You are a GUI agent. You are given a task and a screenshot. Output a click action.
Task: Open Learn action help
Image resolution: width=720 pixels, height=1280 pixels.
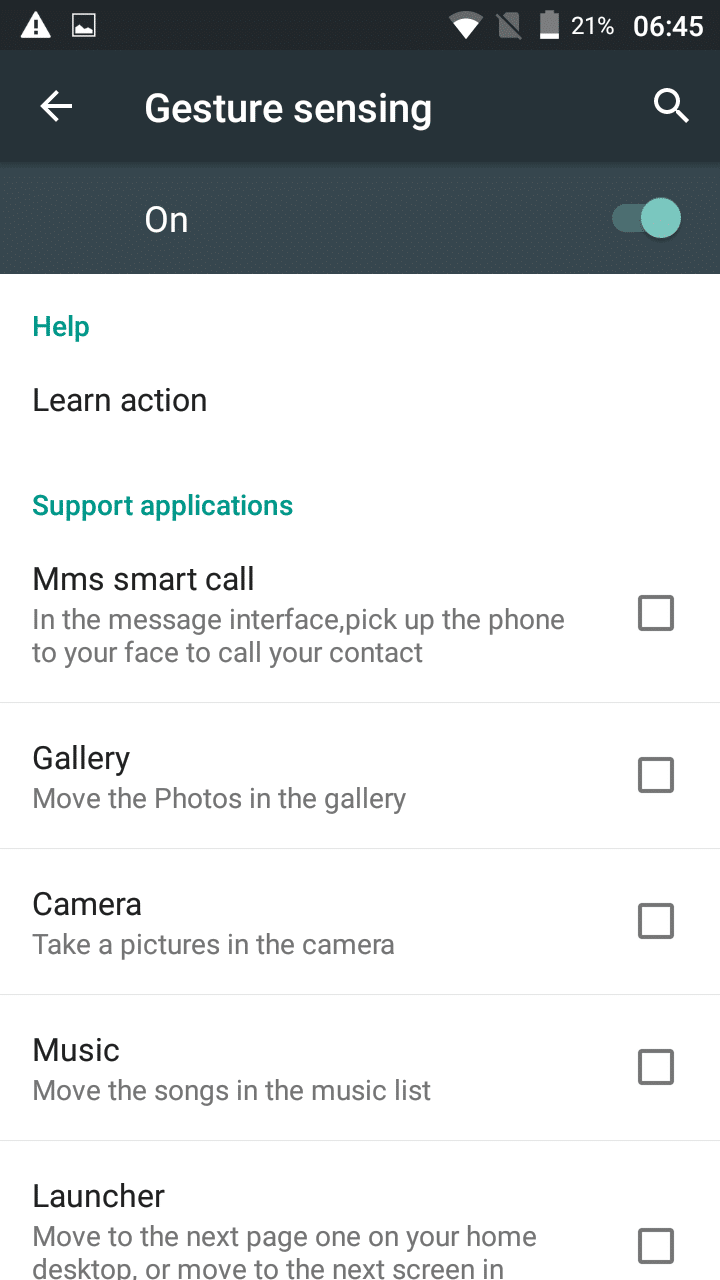120,400
